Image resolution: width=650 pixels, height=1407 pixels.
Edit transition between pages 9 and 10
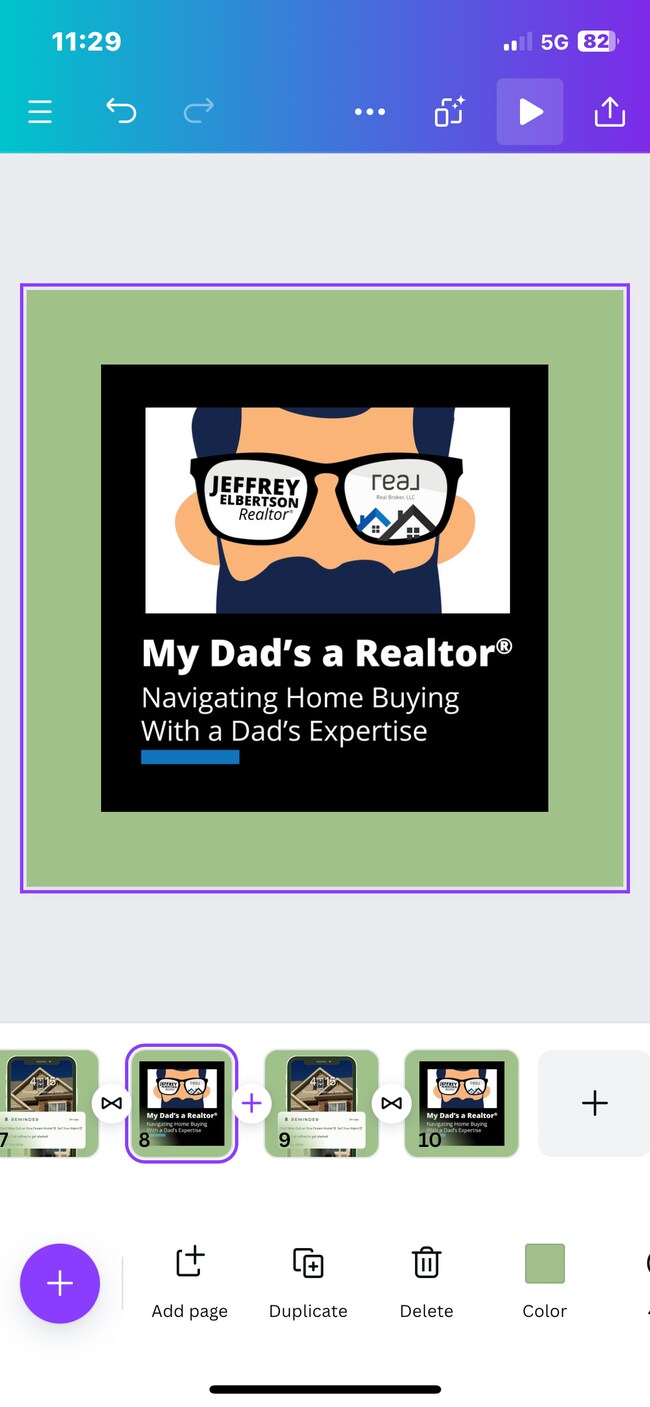pos(391,1103)
